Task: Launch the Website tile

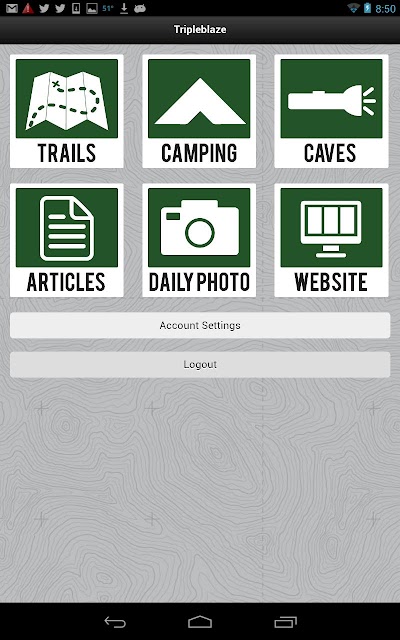Action: coord(331,240)
